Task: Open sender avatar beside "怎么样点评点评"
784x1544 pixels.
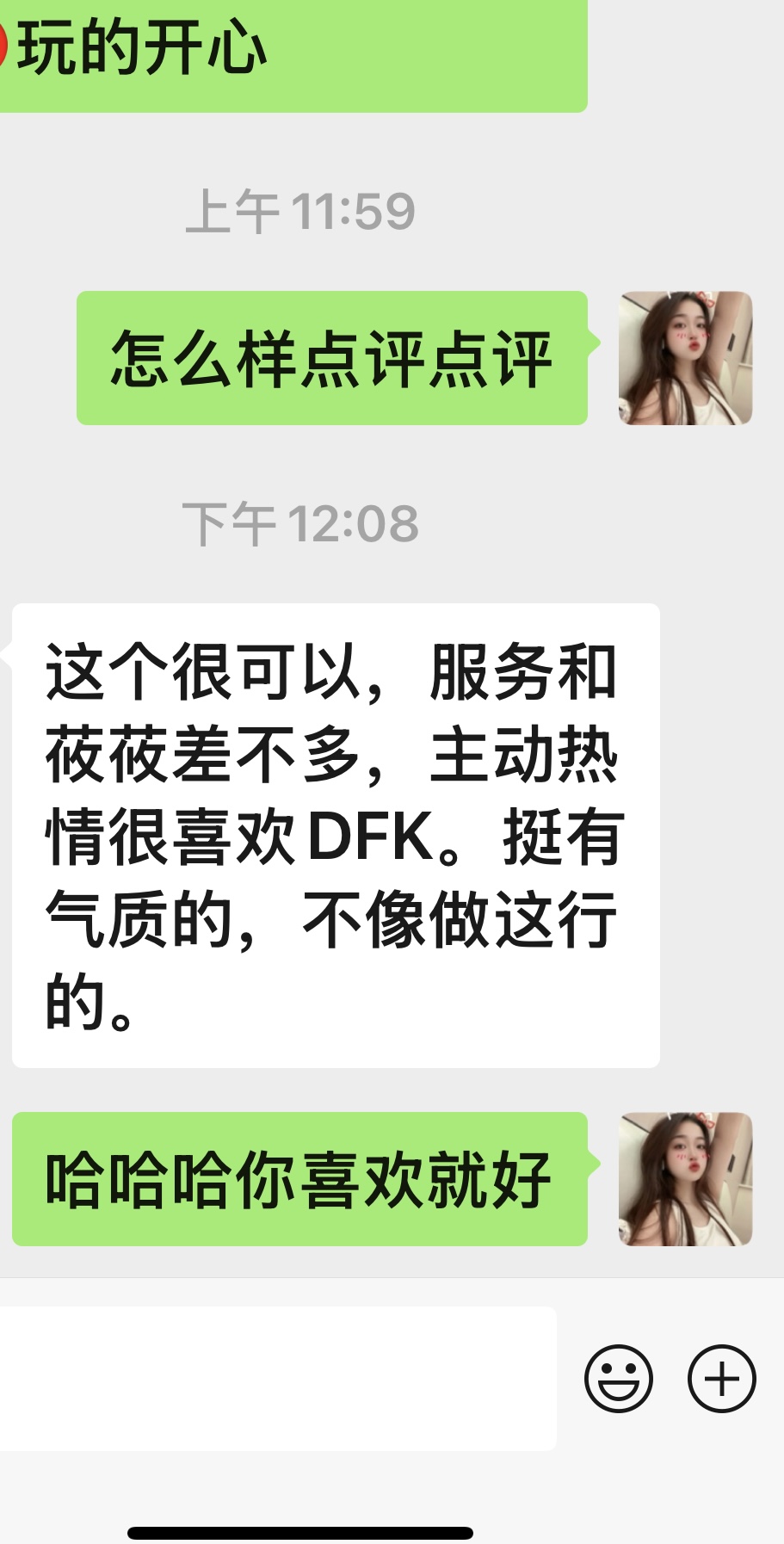Action: click(x=685, y=358)
